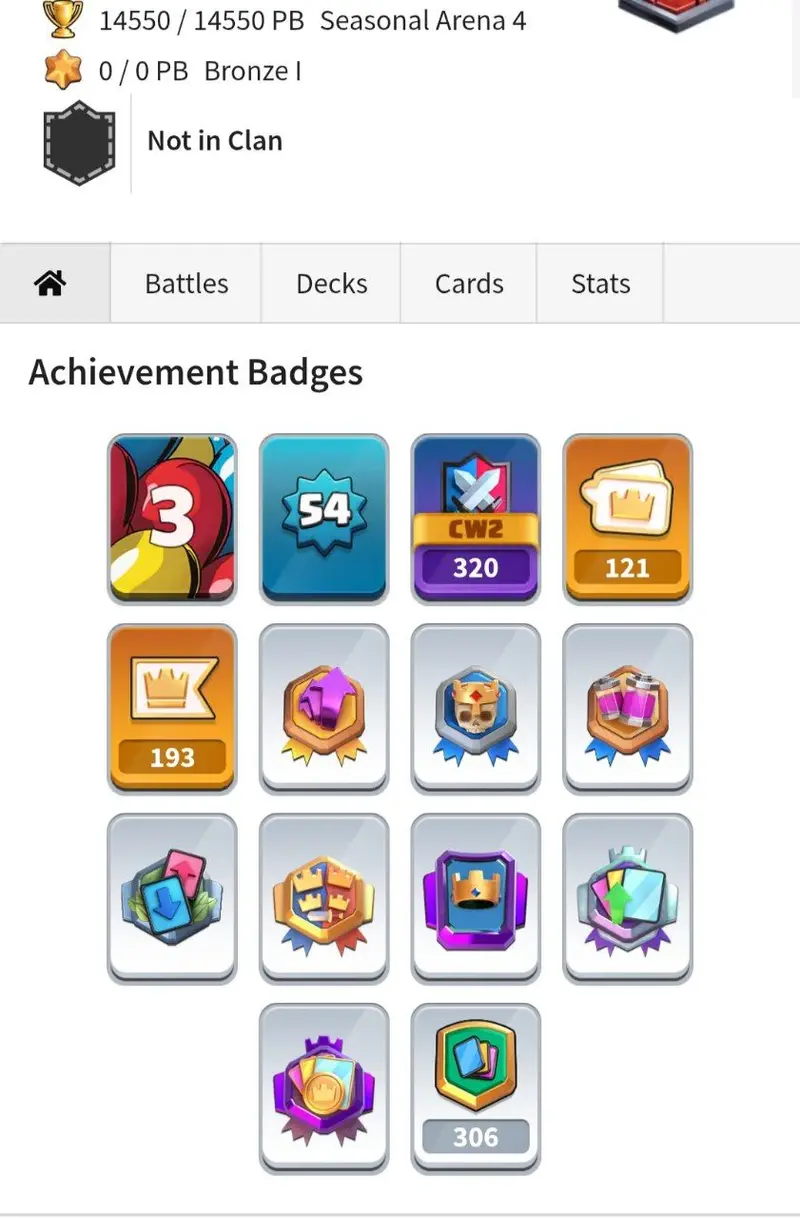Select the badge showing 306

click(476, 1088)
